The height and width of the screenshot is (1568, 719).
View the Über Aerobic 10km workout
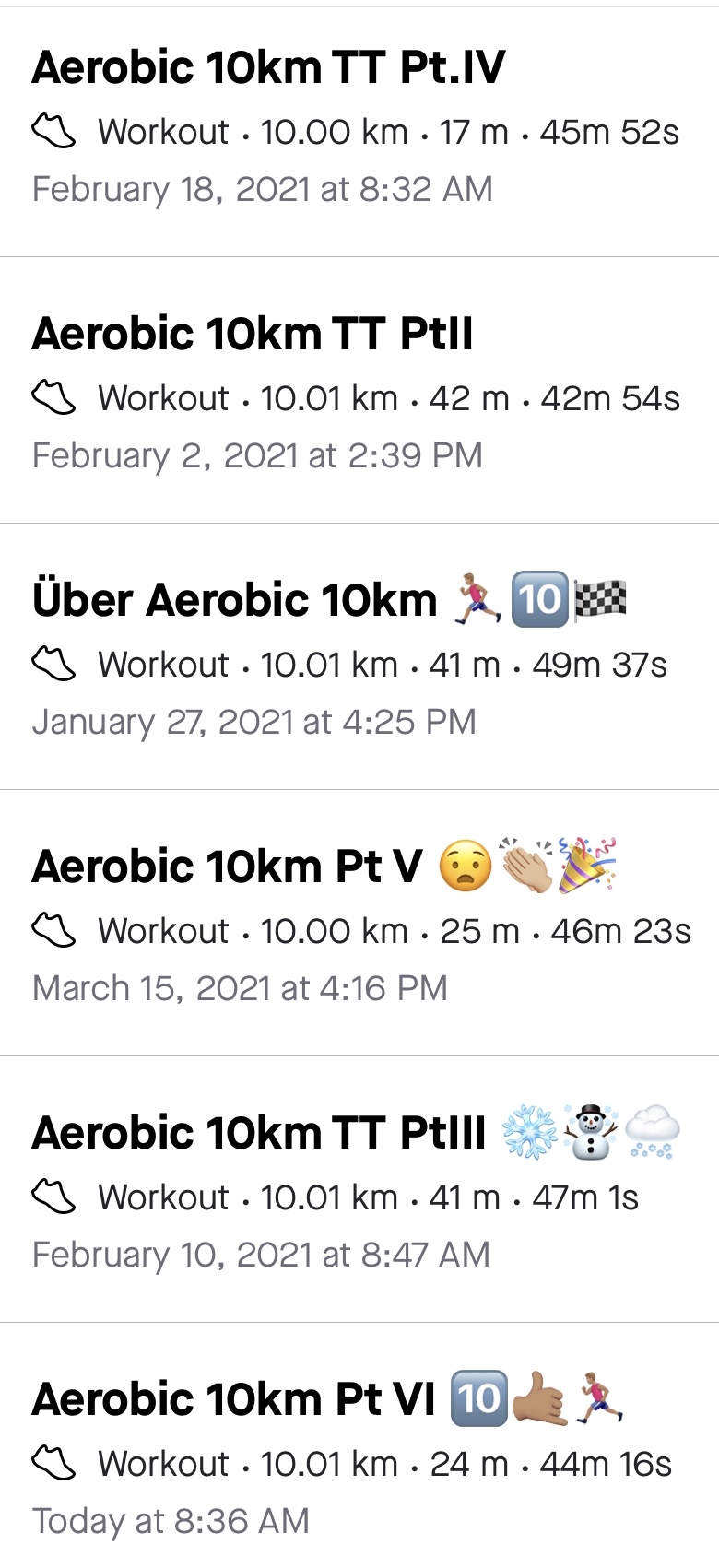pos(234,601)
